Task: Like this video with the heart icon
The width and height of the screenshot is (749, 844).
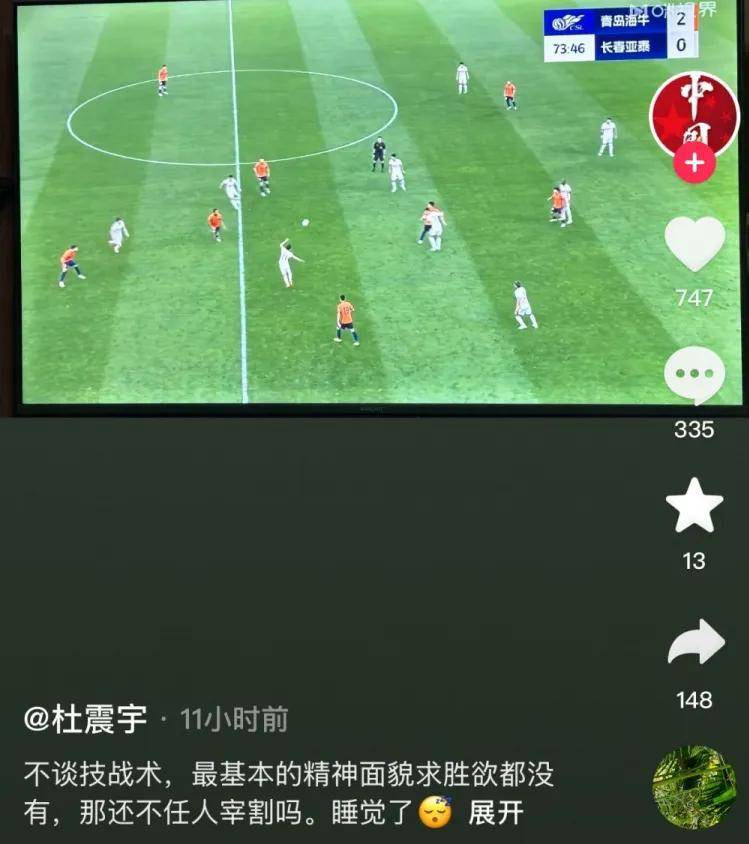Action: coord(694,244)
